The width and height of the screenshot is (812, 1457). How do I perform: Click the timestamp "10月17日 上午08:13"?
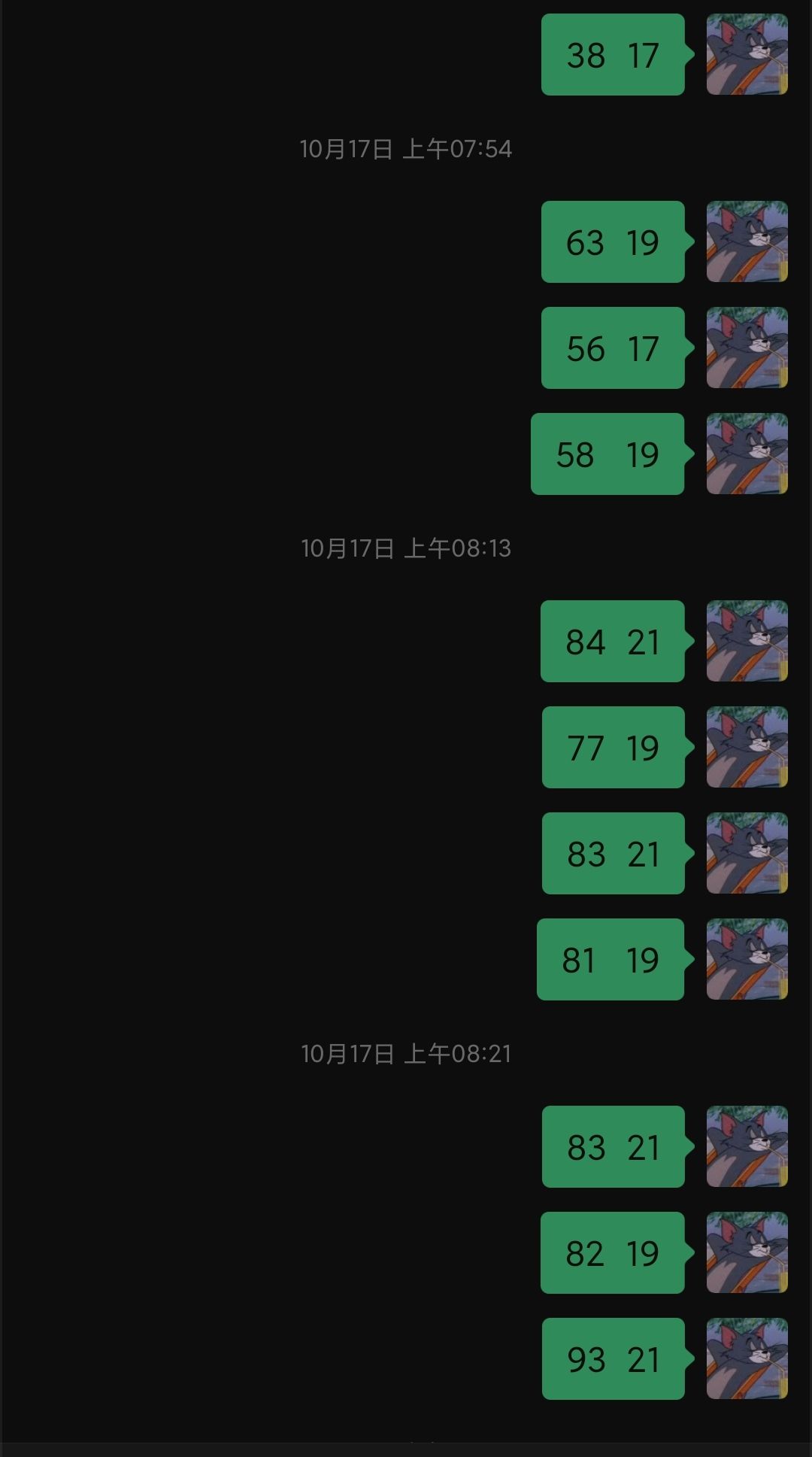pyautogui.click(x=404, y=550)
